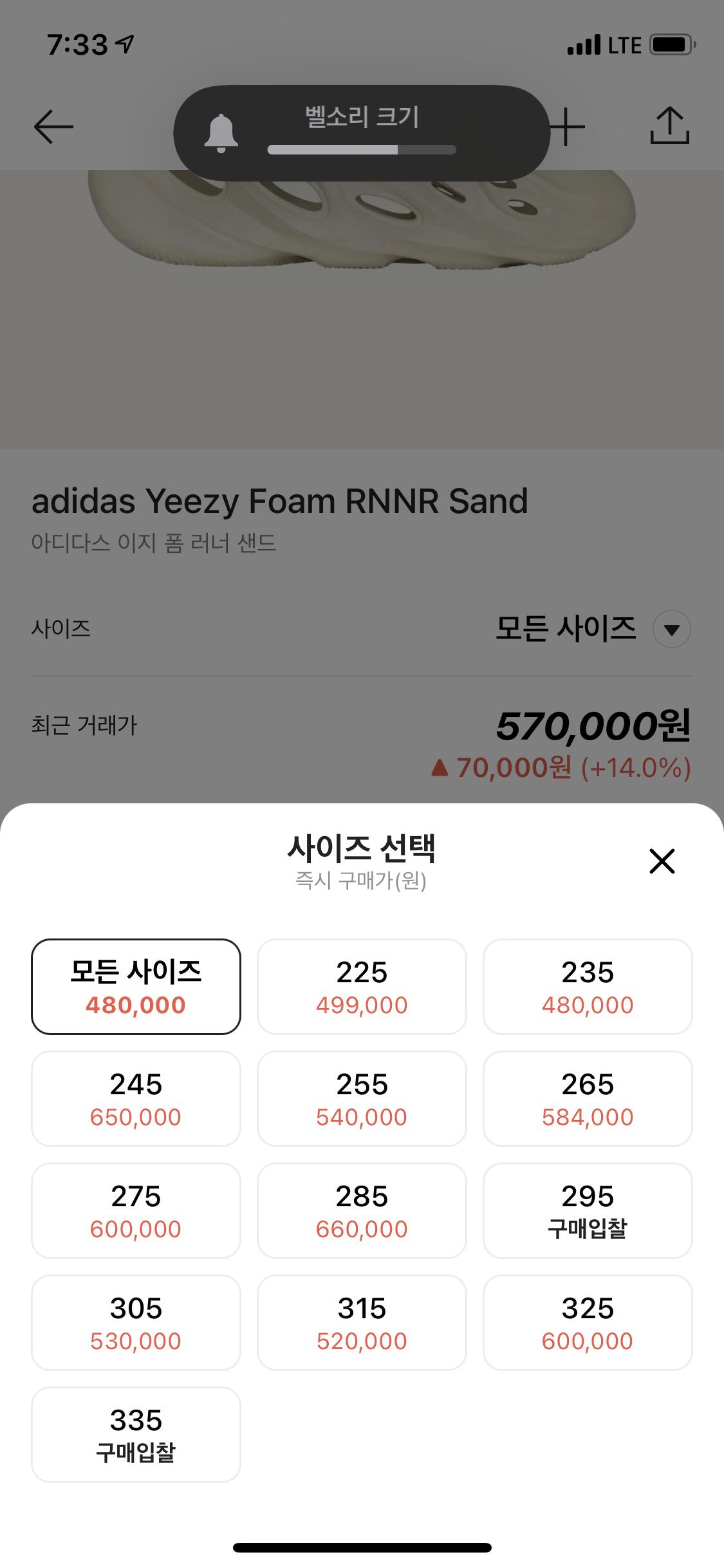Share this Yeezy Foam RNNR product
Viewport: 724px width, 1568px height.
(669, 126)
